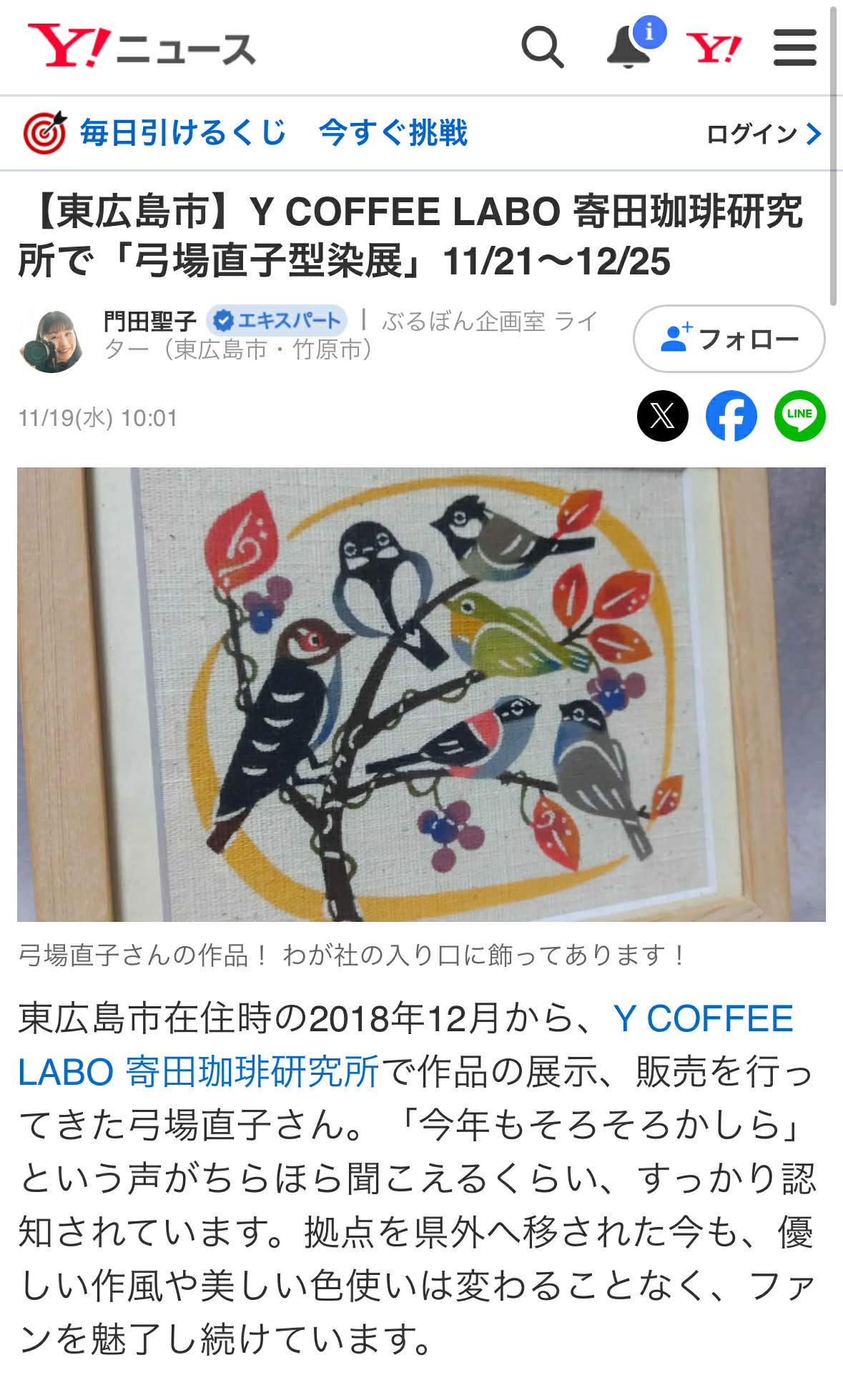Share the article on X
Screen dimensions: 843x1400
[662, 416]
